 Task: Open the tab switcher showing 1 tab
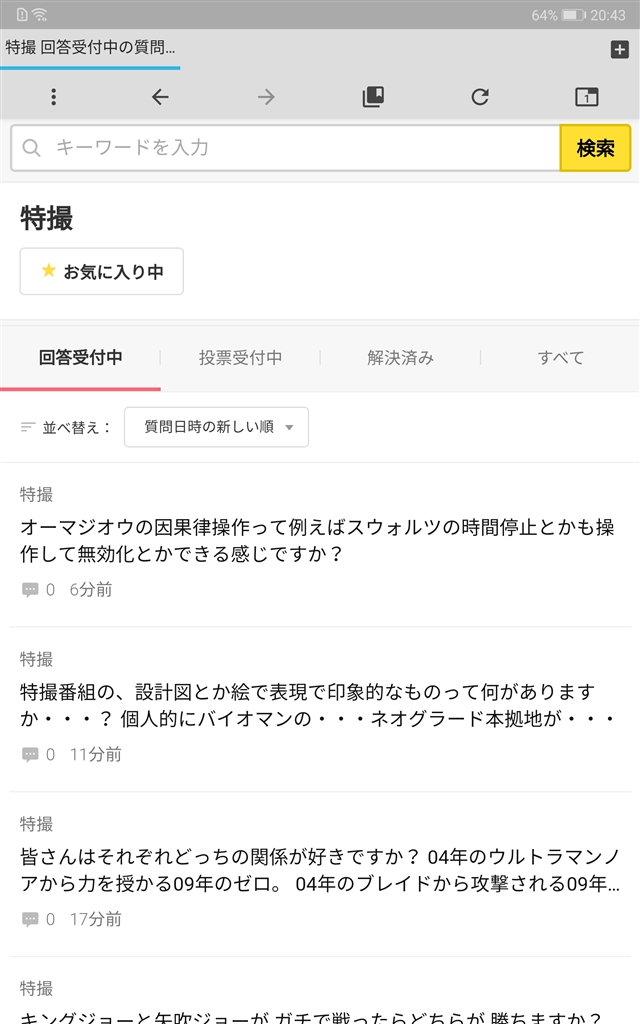click(x=586, y=97)
